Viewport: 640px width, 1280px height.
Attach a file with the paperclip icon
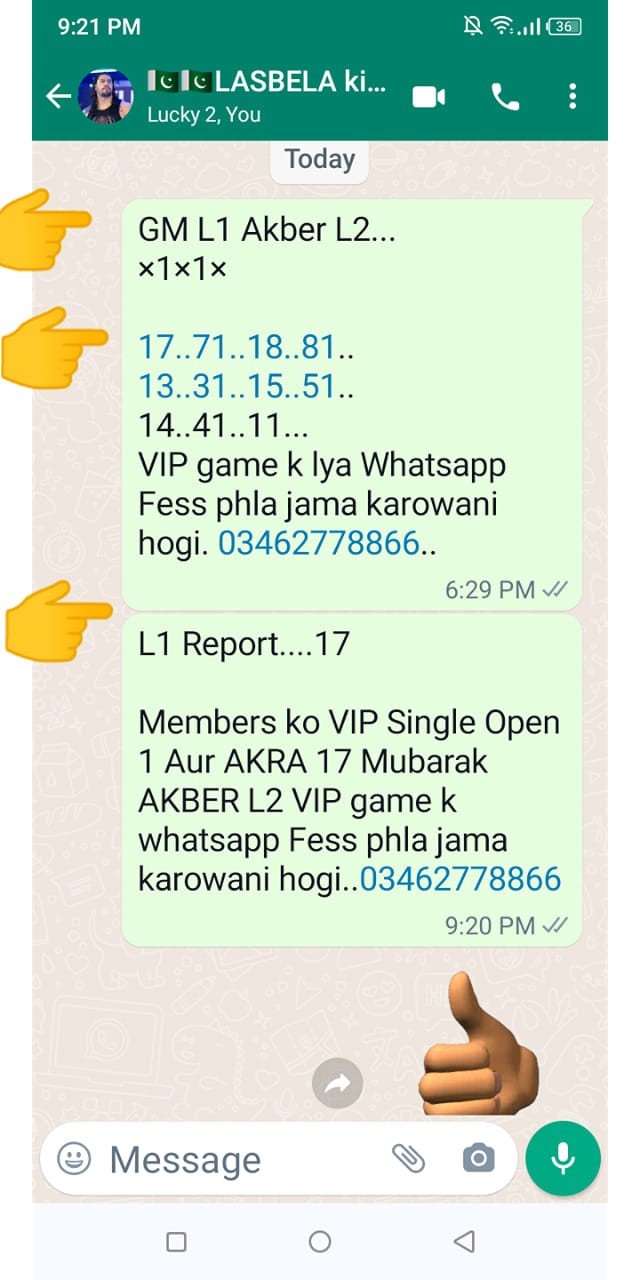point(408,1158)
